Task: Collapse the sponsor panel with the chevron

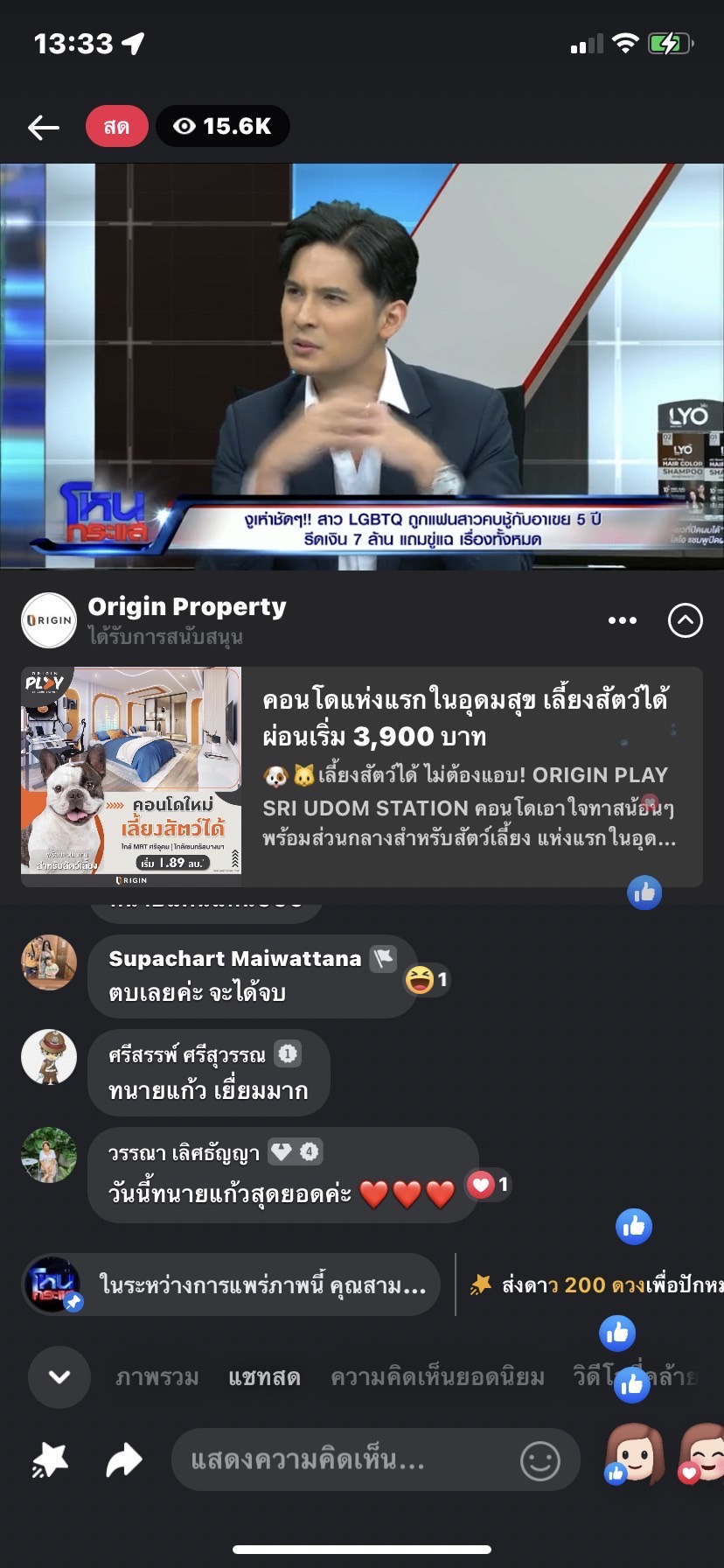Action: [x=685, y=620]
